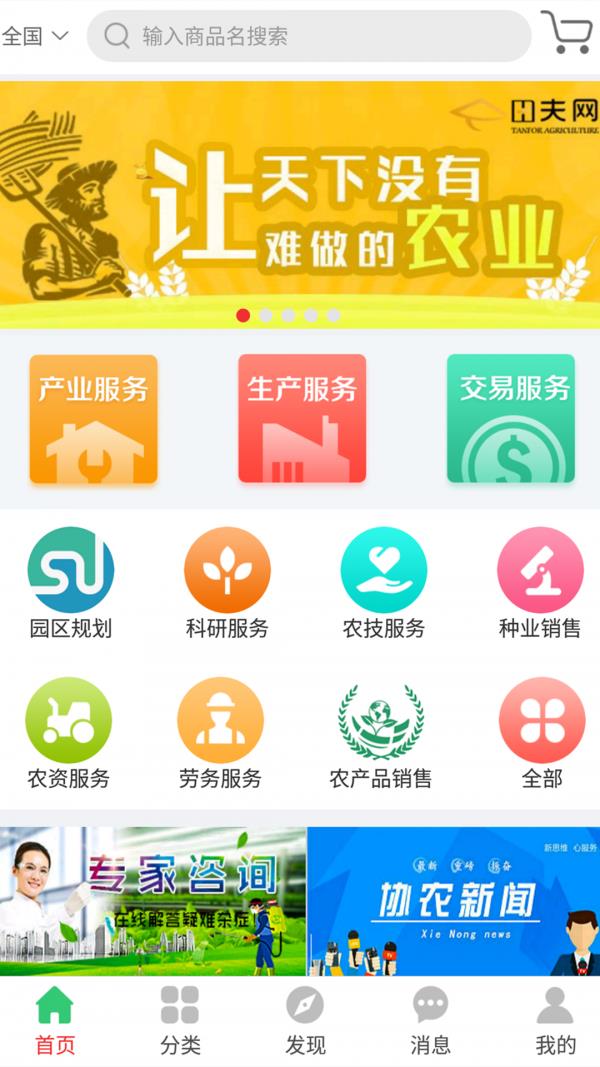The width and height of the screenshot is (600, 1067).
Task: Open 农产品销售 category
Action: [381, 733]
